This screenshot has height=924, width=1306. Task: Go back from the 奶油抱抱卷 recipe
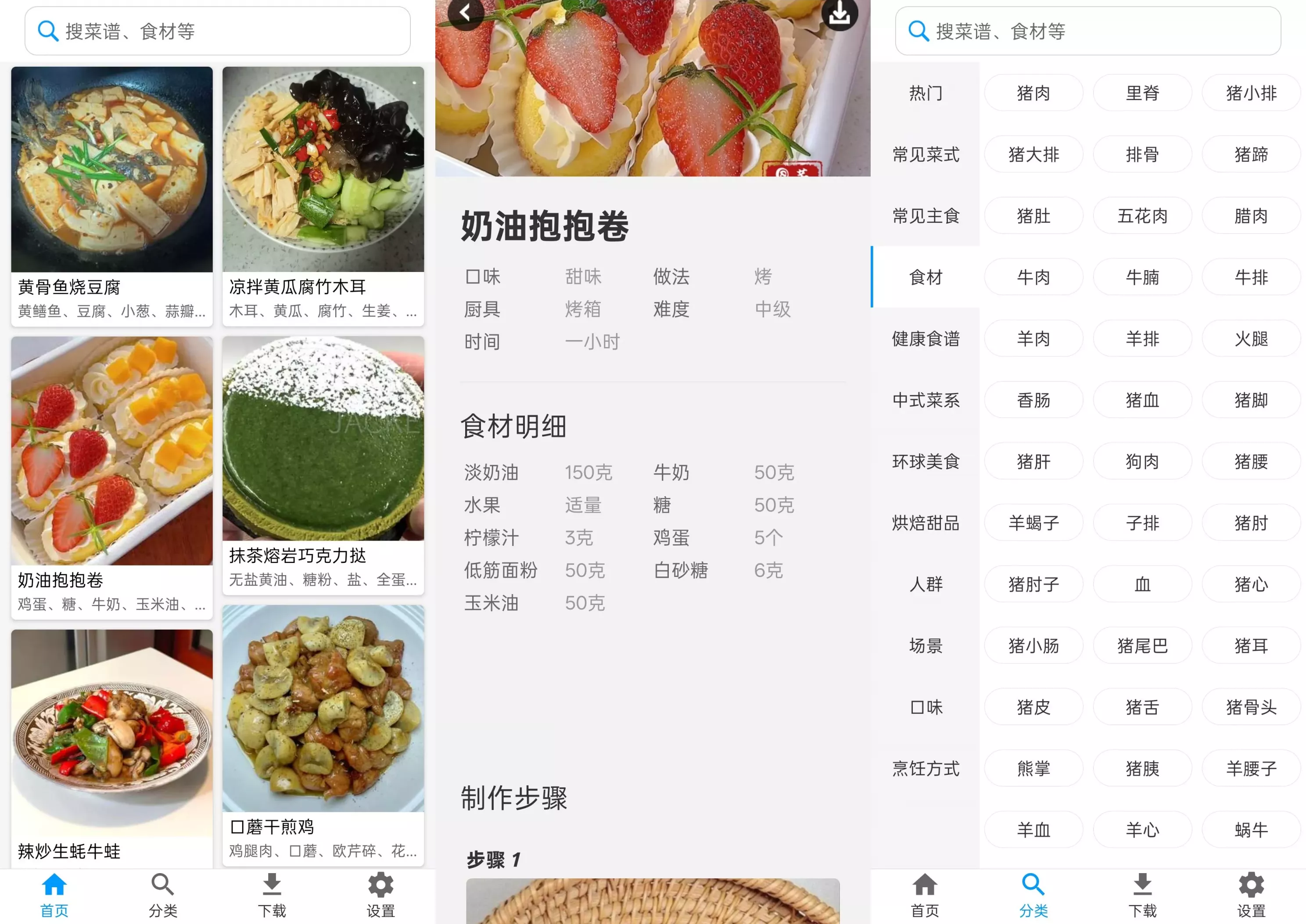tap(466, 13)
